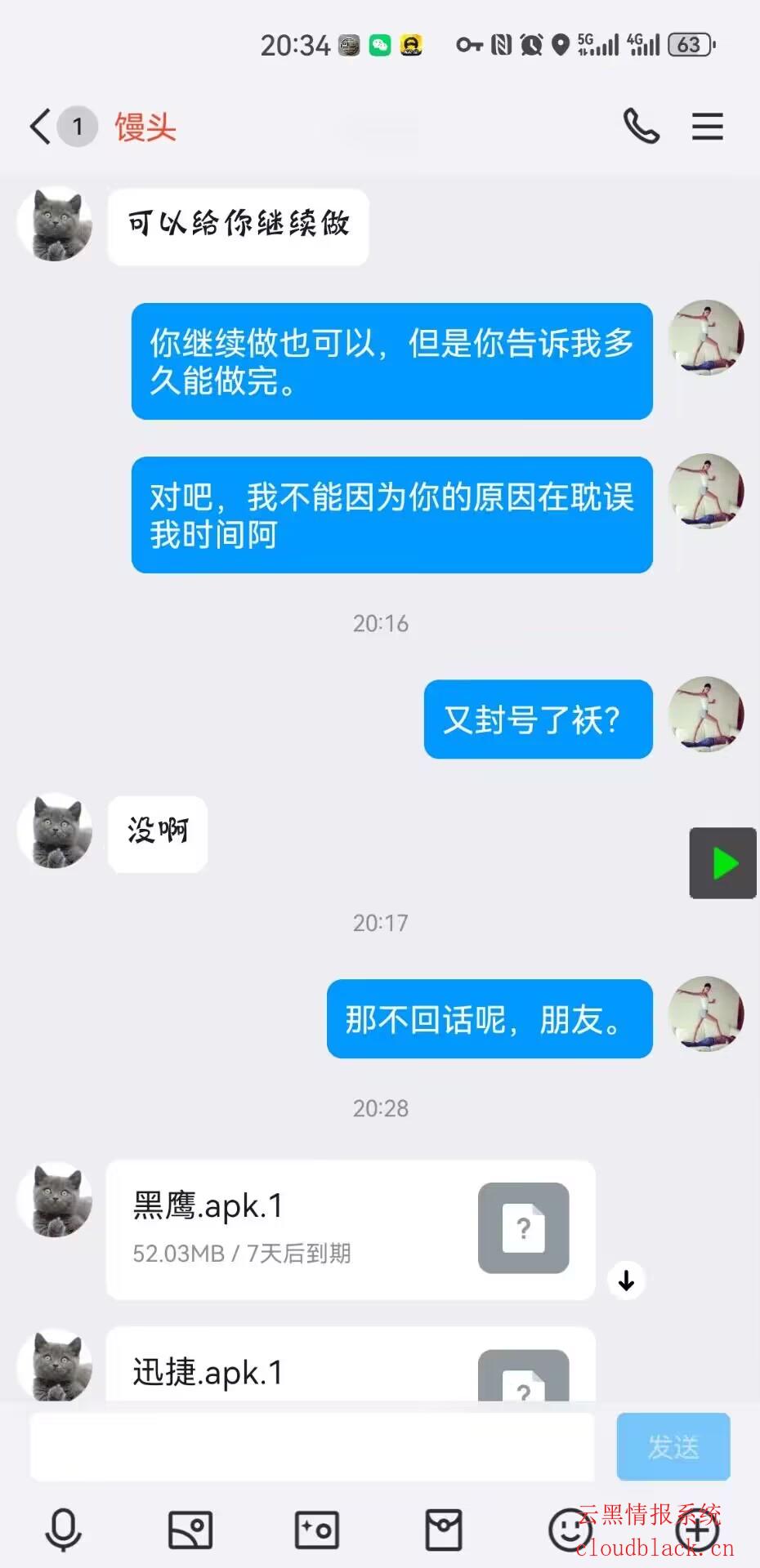View the gray cat avatar profile next to 没啊
Image resolution: width=760 pixels, height=1568 pixels.
click(56, 831)
